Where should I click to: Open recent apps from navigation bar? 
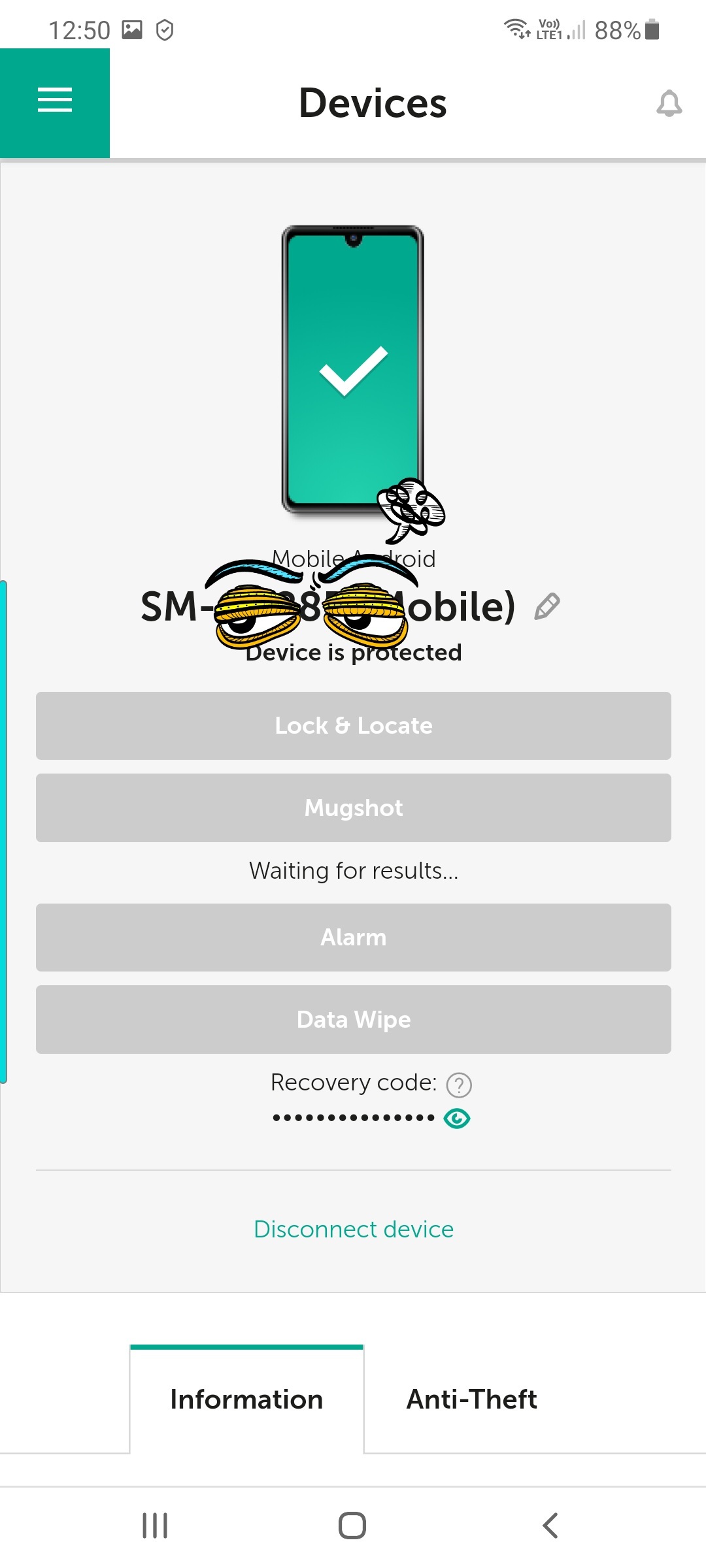[155, 1526]
